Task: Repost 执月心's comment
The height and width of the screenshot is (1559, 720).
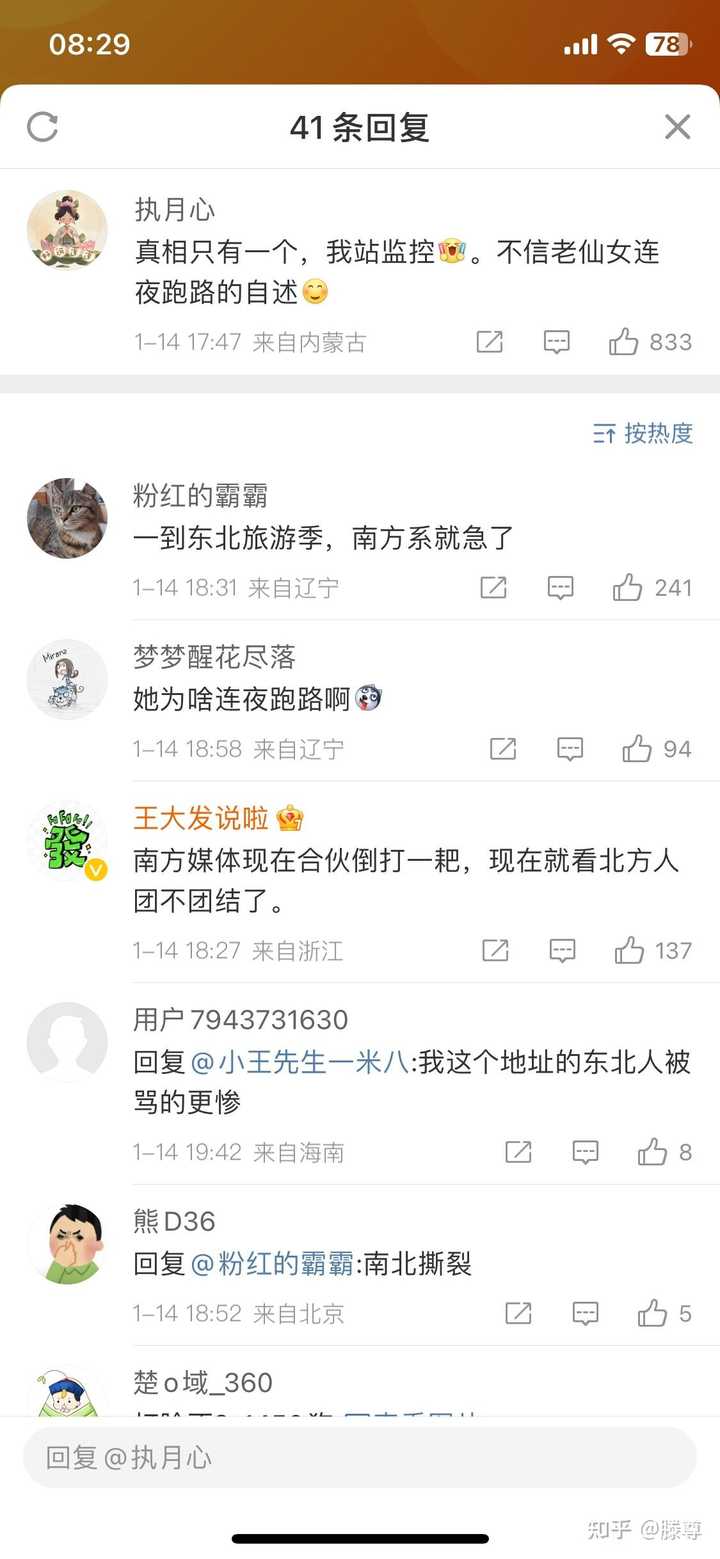Action: [x=489, y=342]
